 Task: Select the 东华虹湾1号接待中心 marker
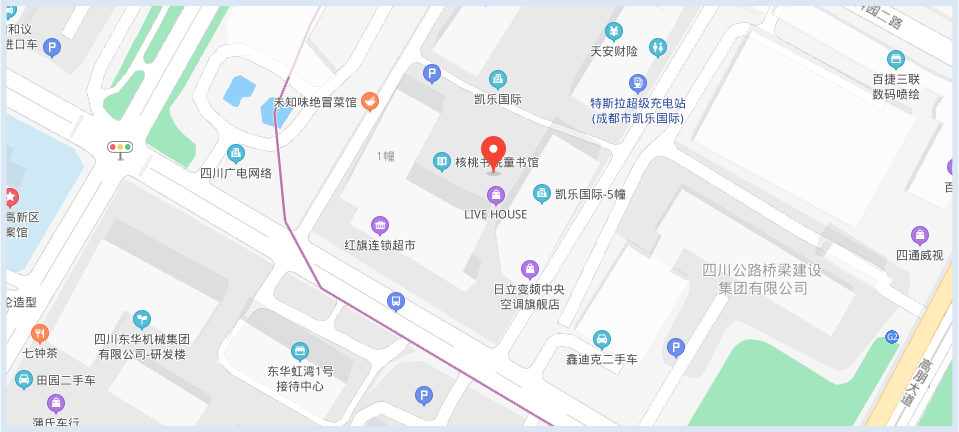(x=299, y=351)
